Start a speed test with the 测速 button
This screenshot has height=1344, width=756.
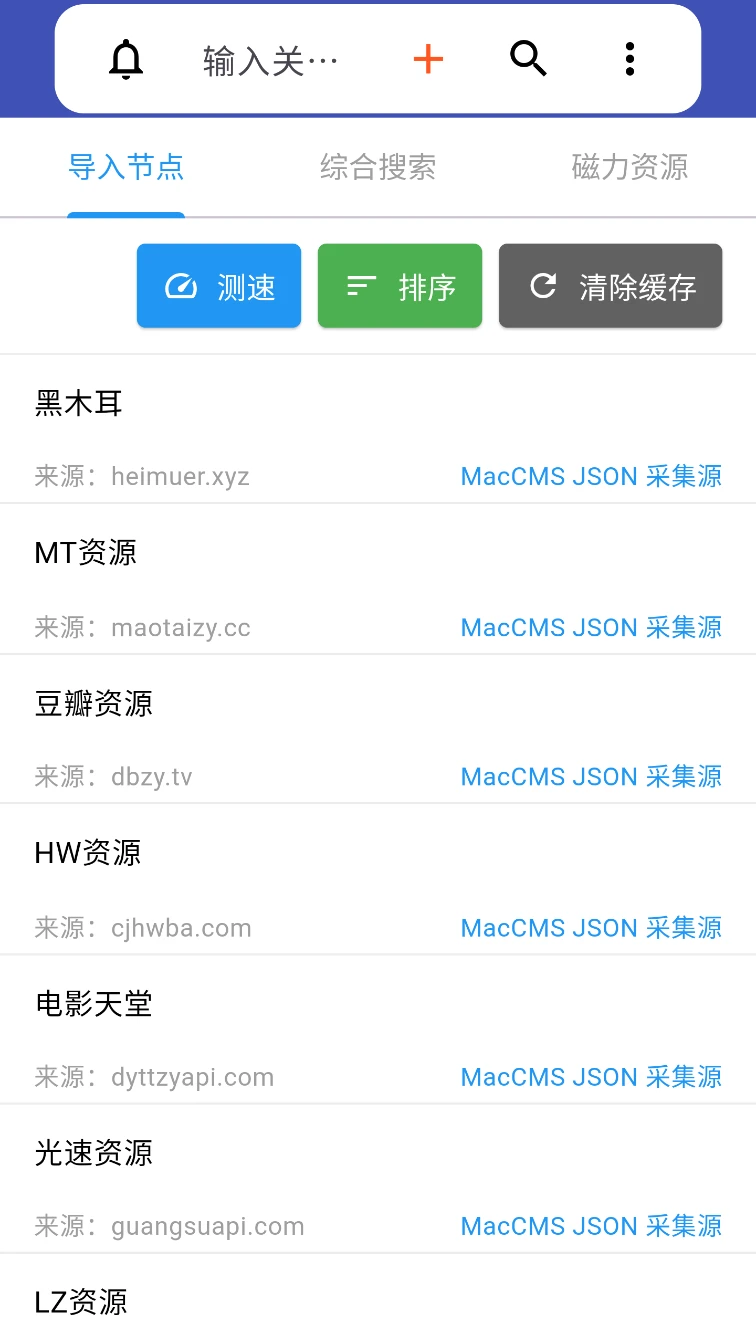(x=219, y=285)
